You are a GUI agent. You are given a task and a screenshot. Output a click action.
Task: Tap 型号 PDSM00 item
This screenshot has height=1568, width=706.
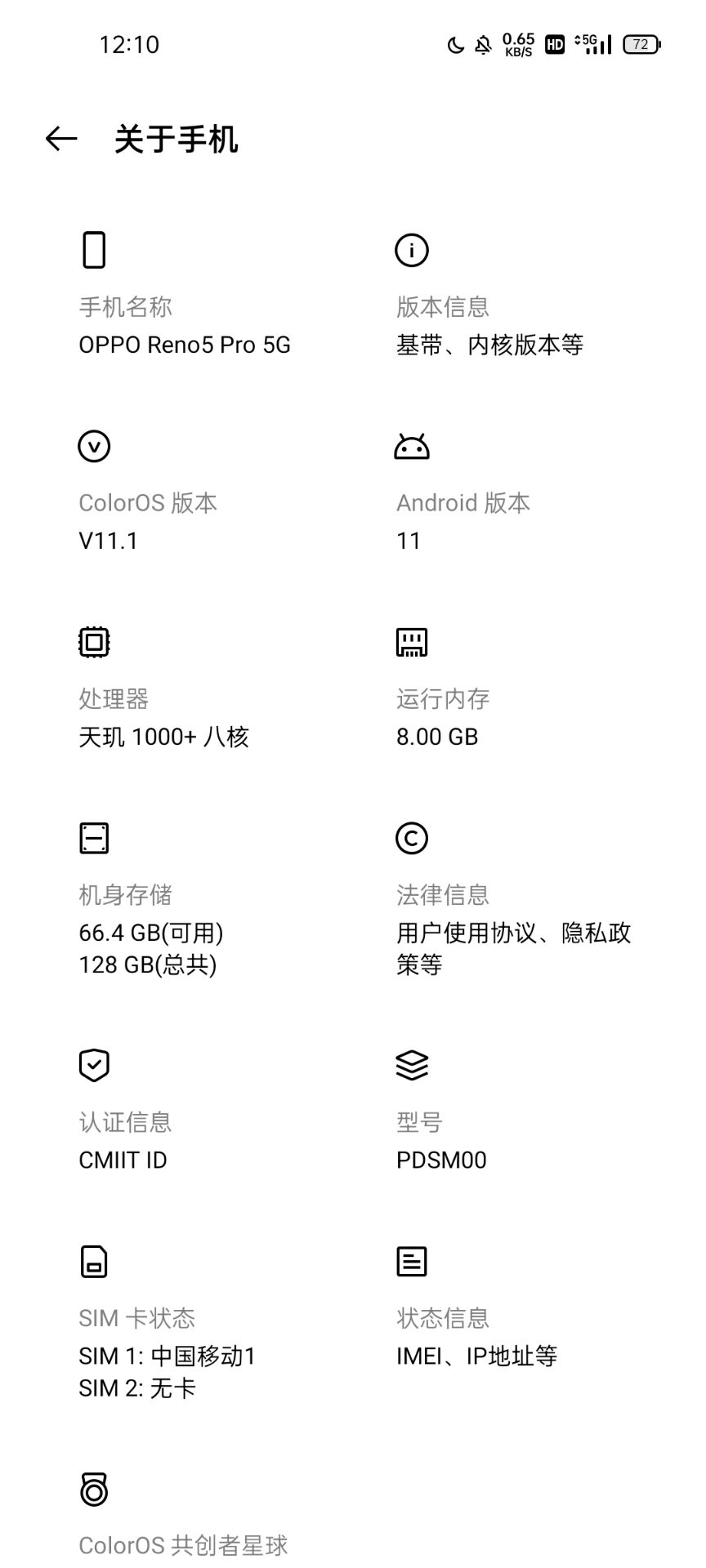441,1140
